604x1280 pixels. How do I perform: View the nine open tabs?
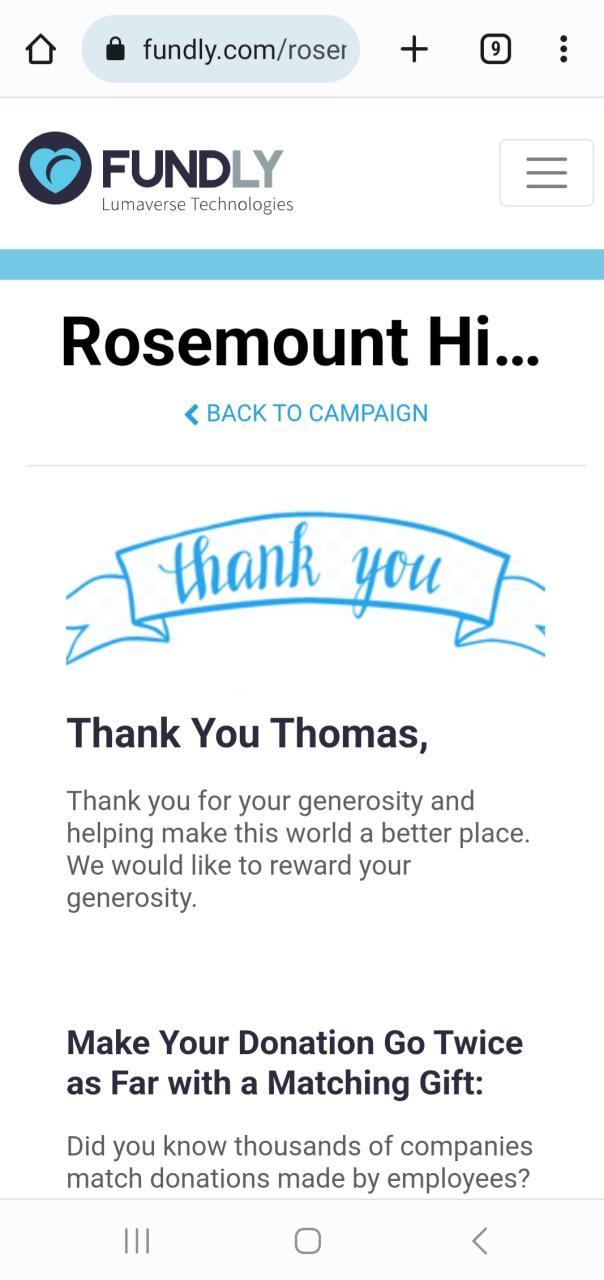tap(495, 49)
